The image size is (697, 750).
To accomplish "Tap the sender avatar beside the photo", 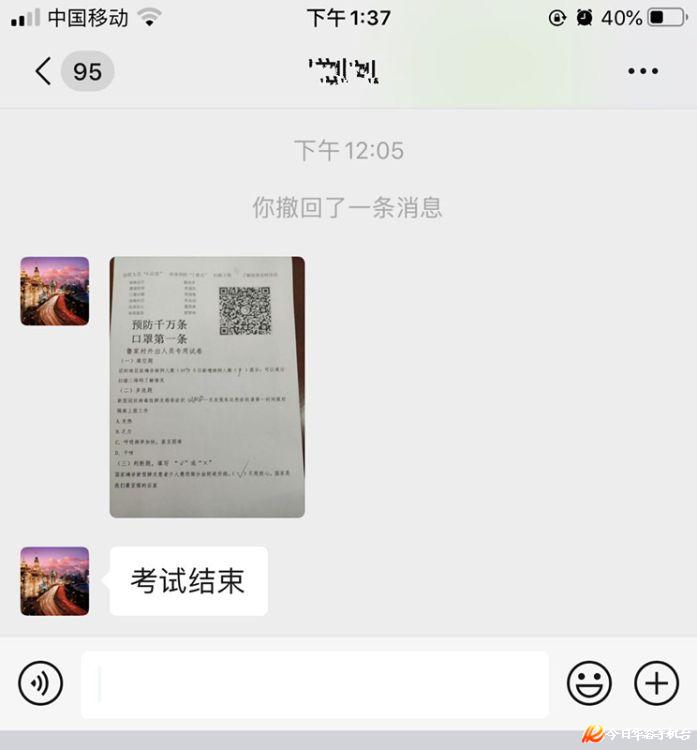I will click(x=55, y=291).
